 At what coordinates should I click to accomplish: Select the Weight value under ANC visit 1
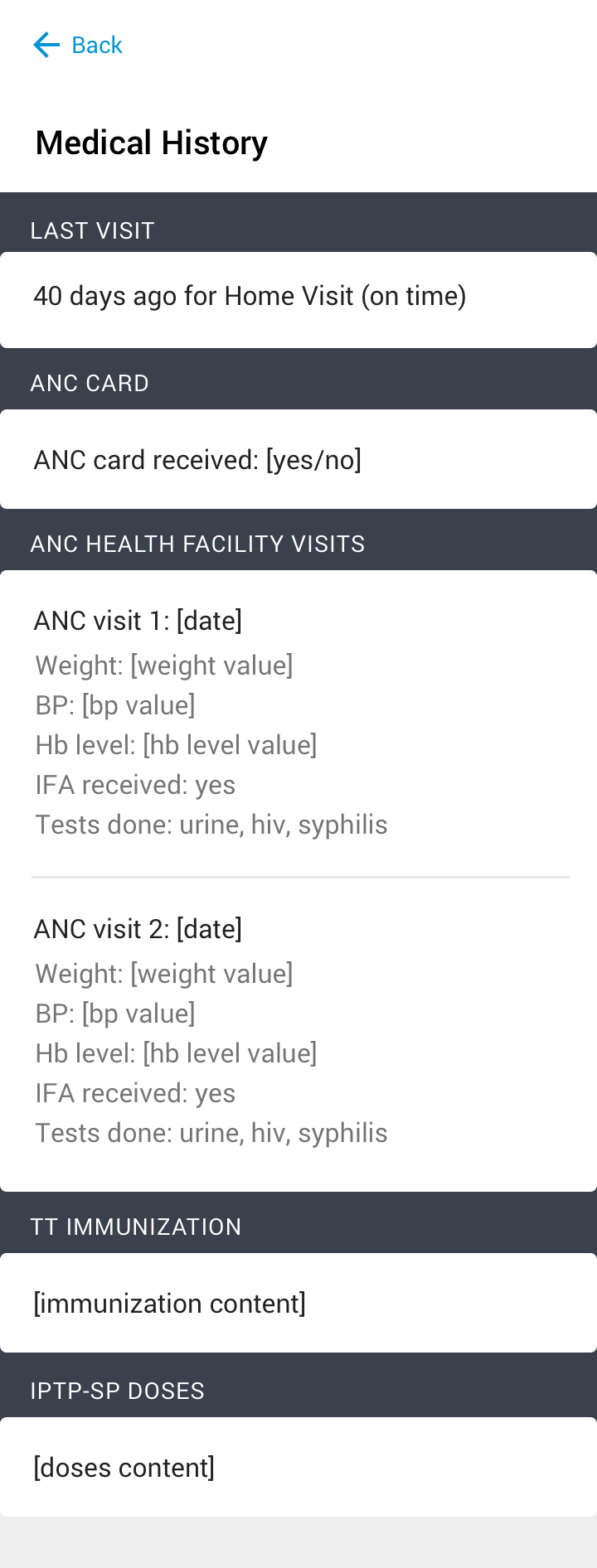click(163, 665)
